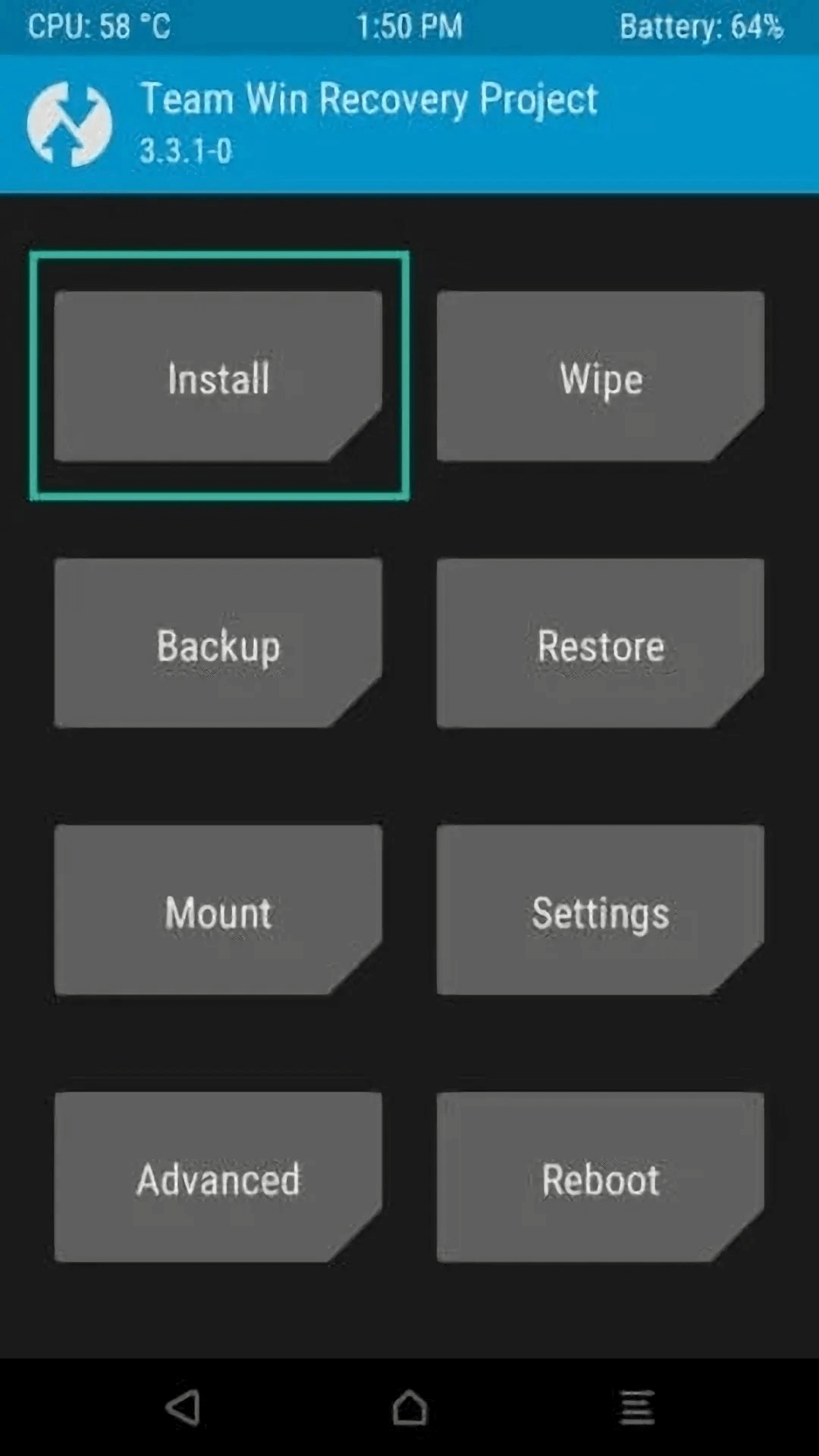Tap the back arrow in navigation bar

point(183,1408)
